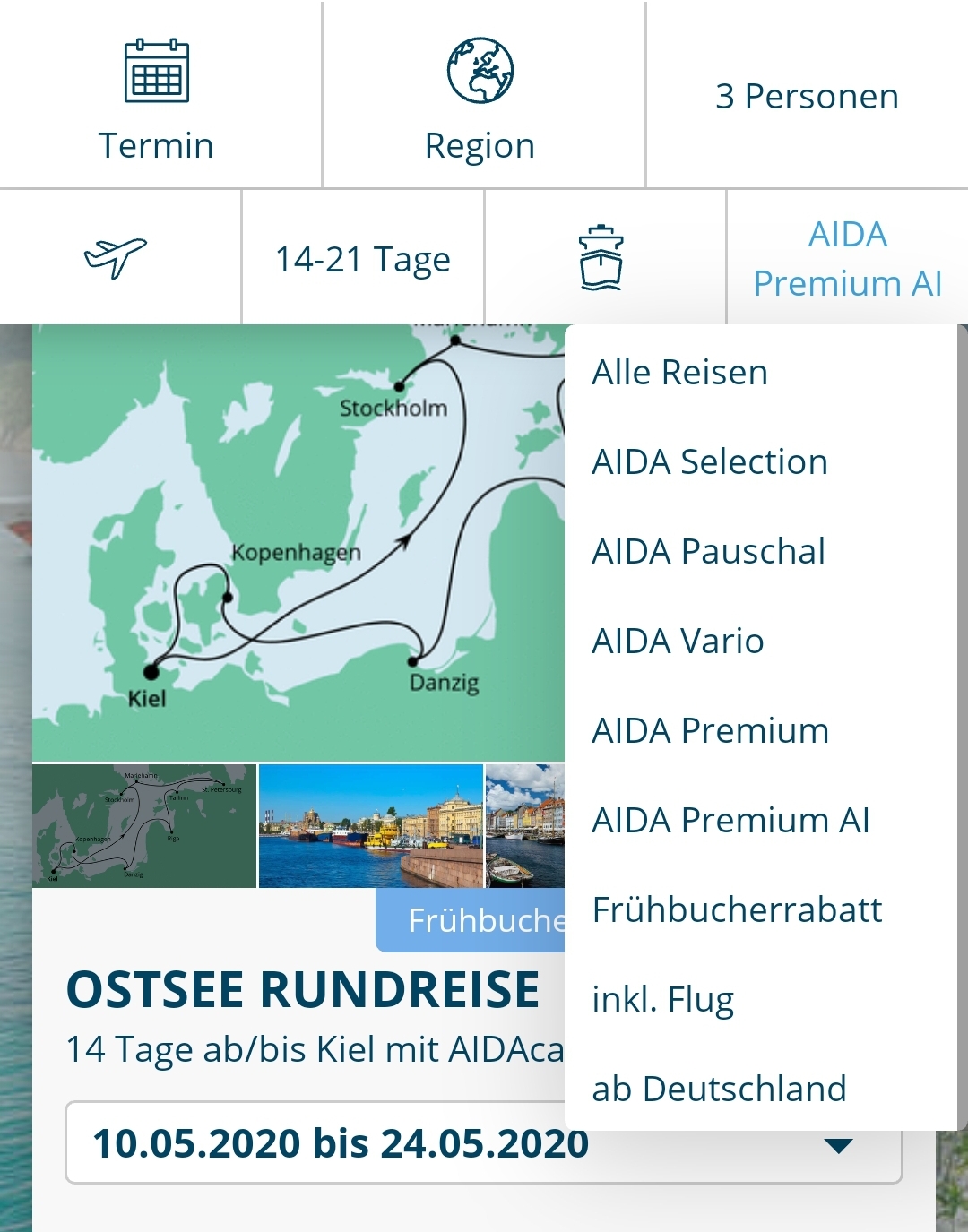Select Alle Reisen from the list
968x1232 pixels.
pos(680,372)
